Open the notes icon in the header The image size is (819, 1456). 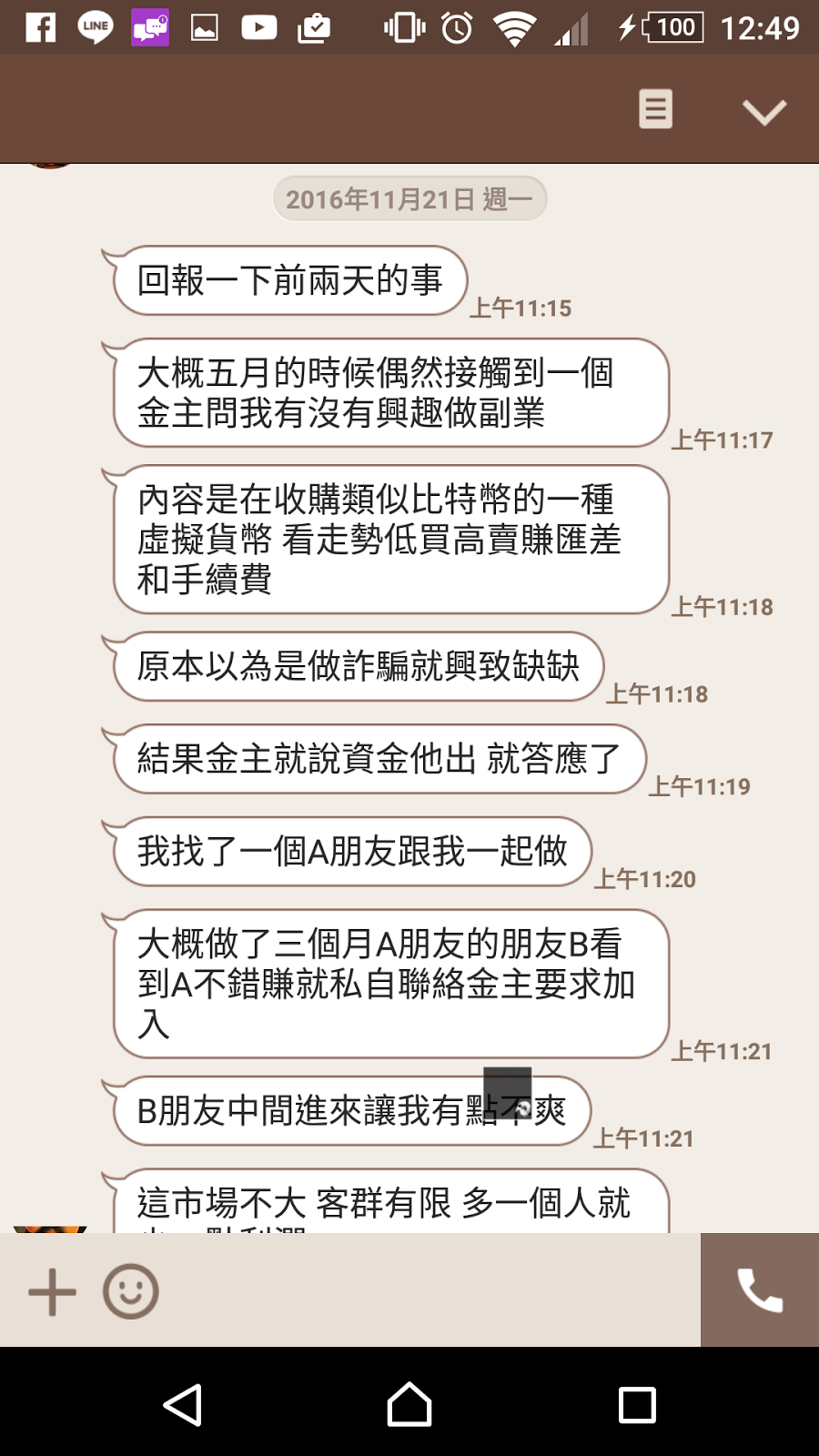pyautogui.click(x=655, y=109)
